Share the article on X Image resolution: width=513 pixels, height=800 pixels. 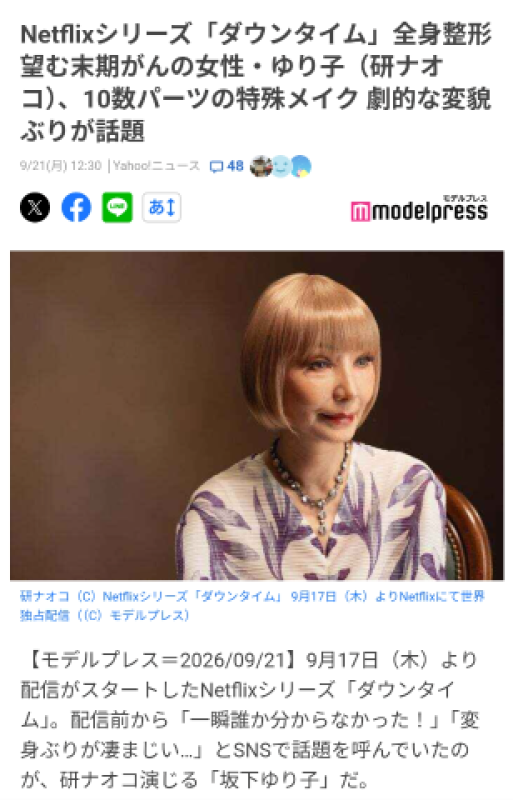click(x=35, y=207)
